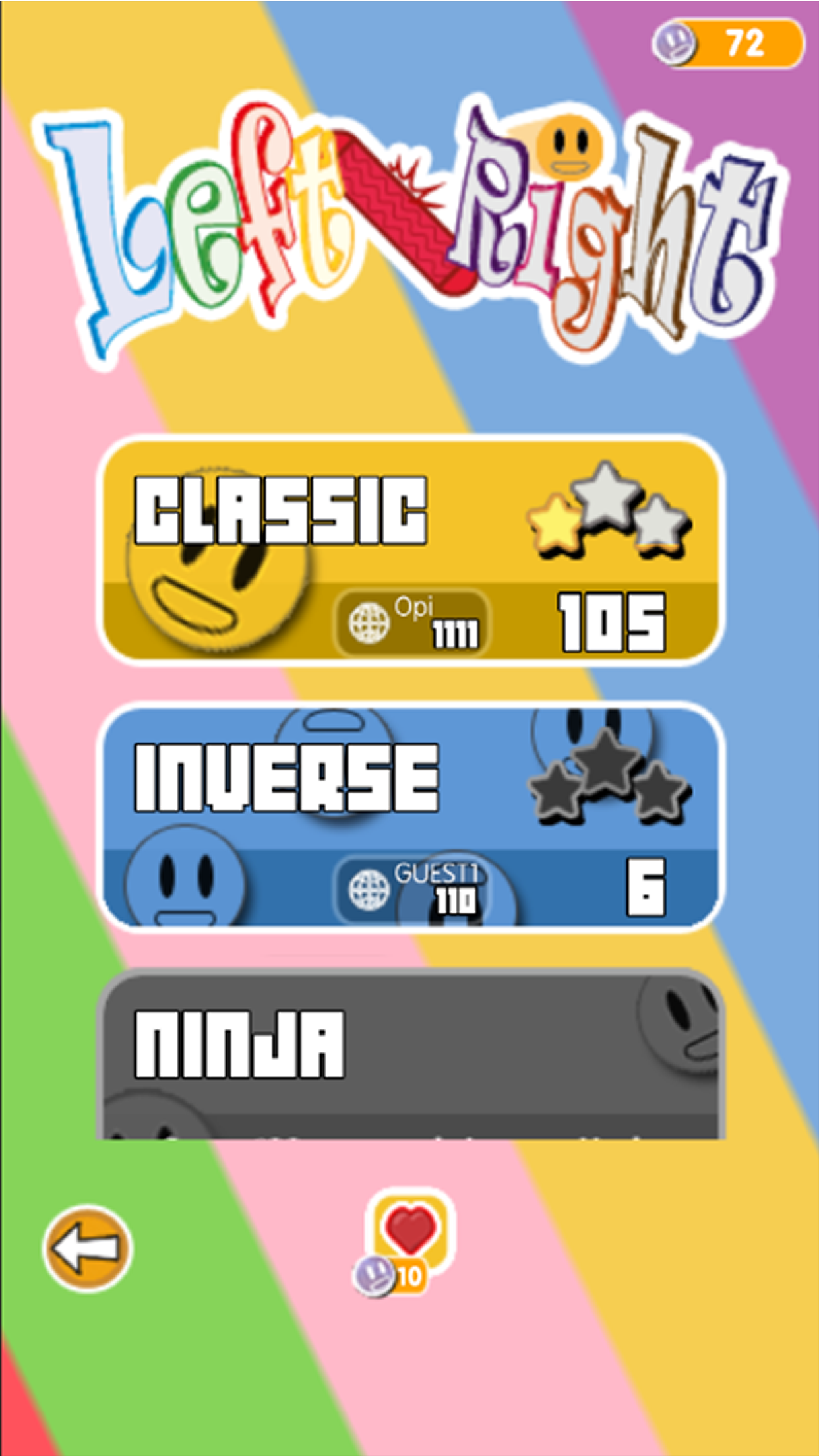Select the Ninja game mode
The width and height of the screenshot is (819, 1456).
[x=410, y=1054]
